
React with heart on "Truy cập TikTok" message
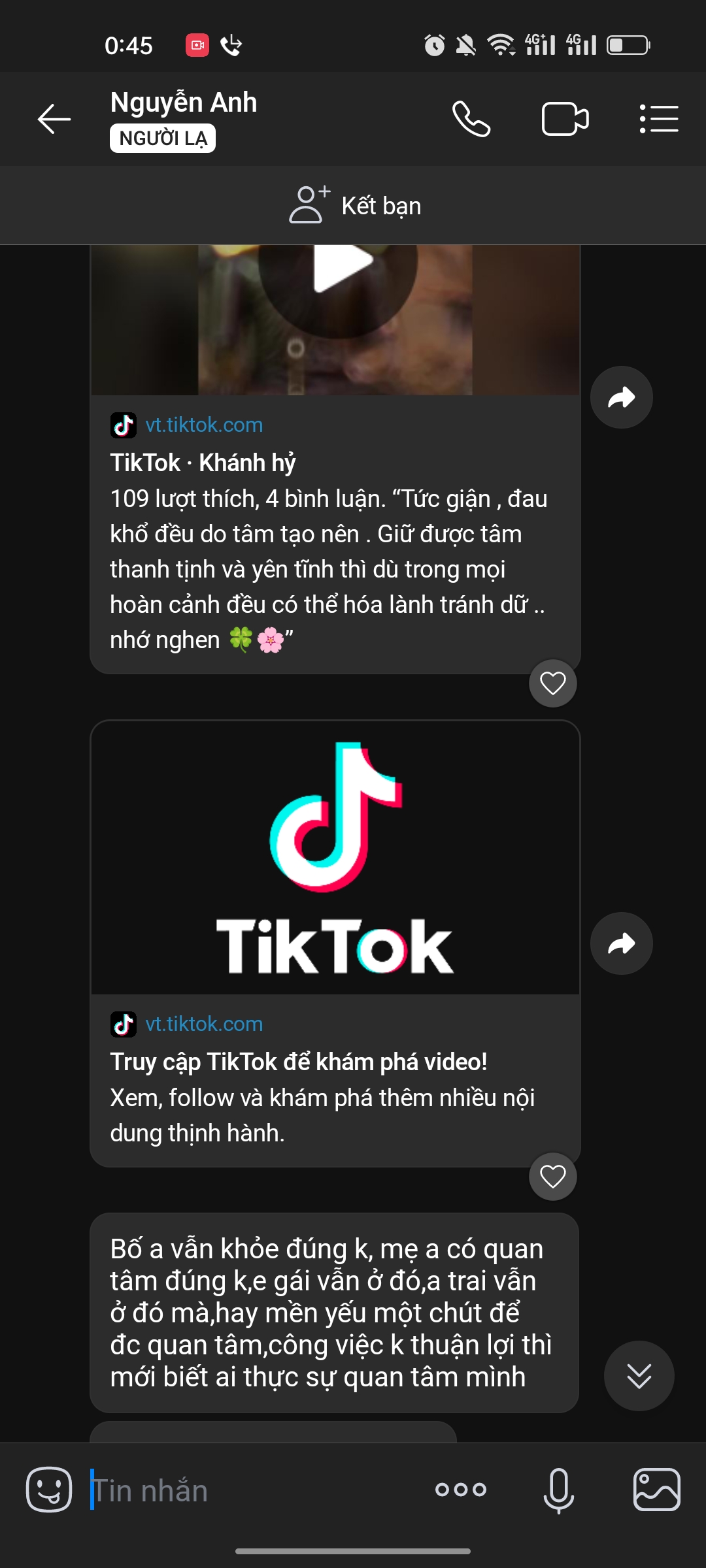(552, 1177)
